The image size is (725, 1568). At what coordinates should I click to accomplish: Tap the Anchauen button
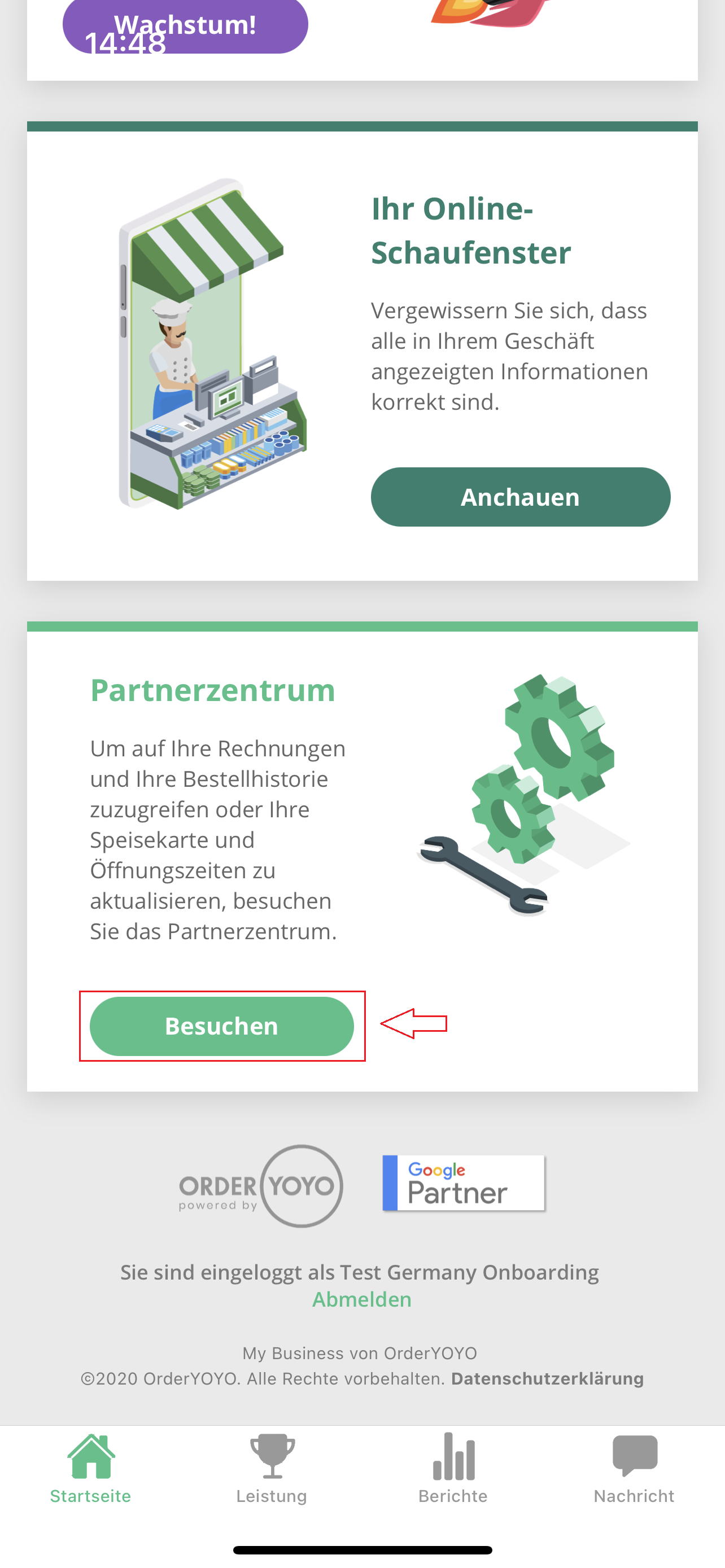(521, 497)
